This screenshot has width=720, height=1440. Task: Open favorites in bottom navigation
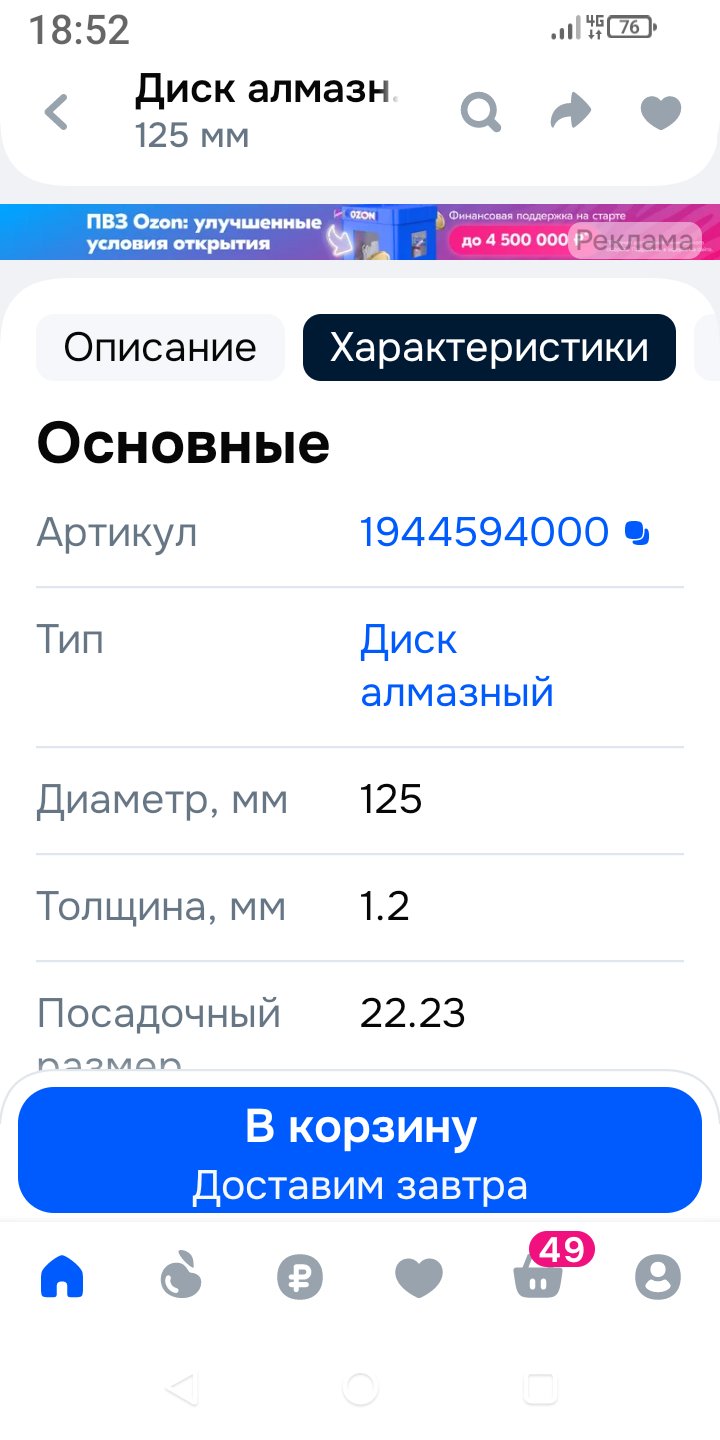[x=419, y=1277]
